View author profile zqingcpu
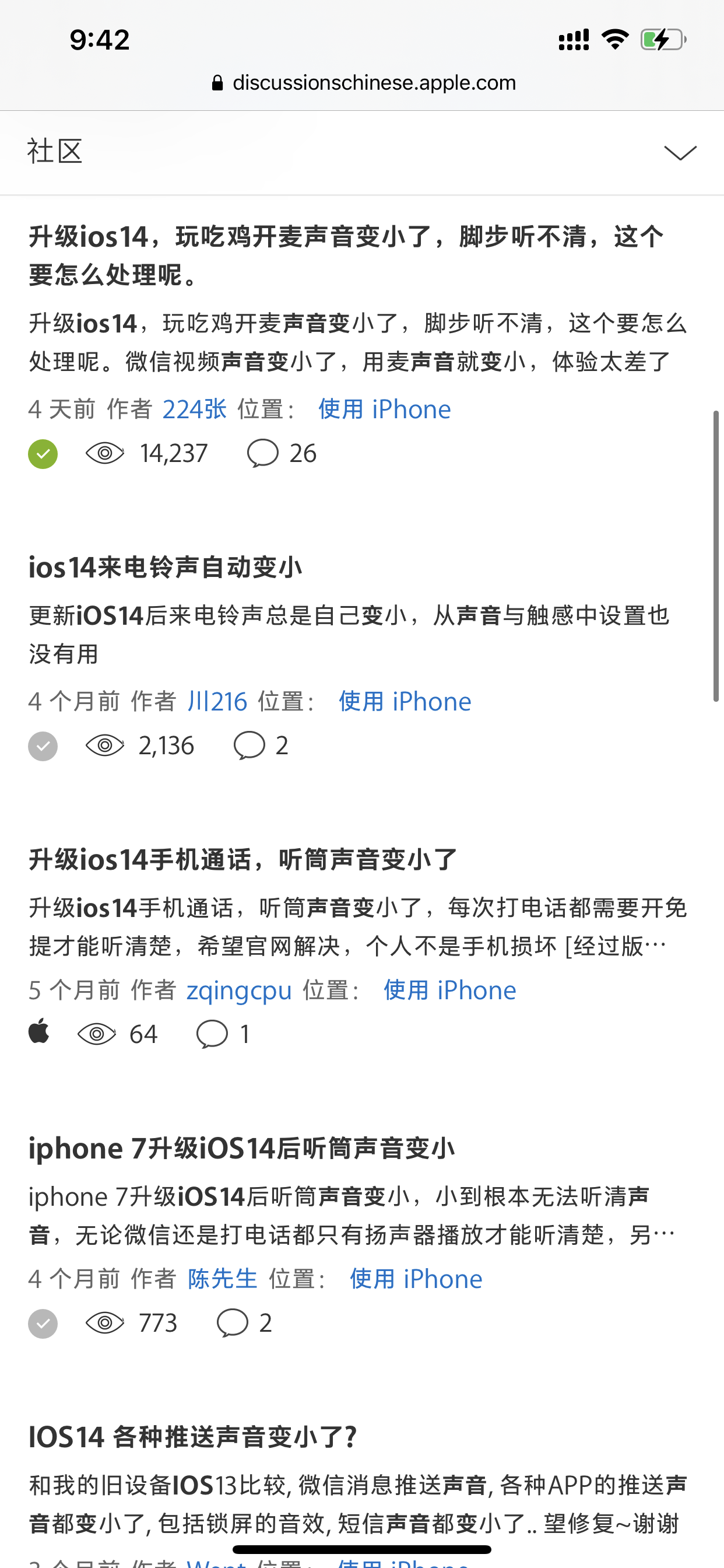Image resolution: width=724 pixels, height=1568 pixels. (x=238, y=991)
